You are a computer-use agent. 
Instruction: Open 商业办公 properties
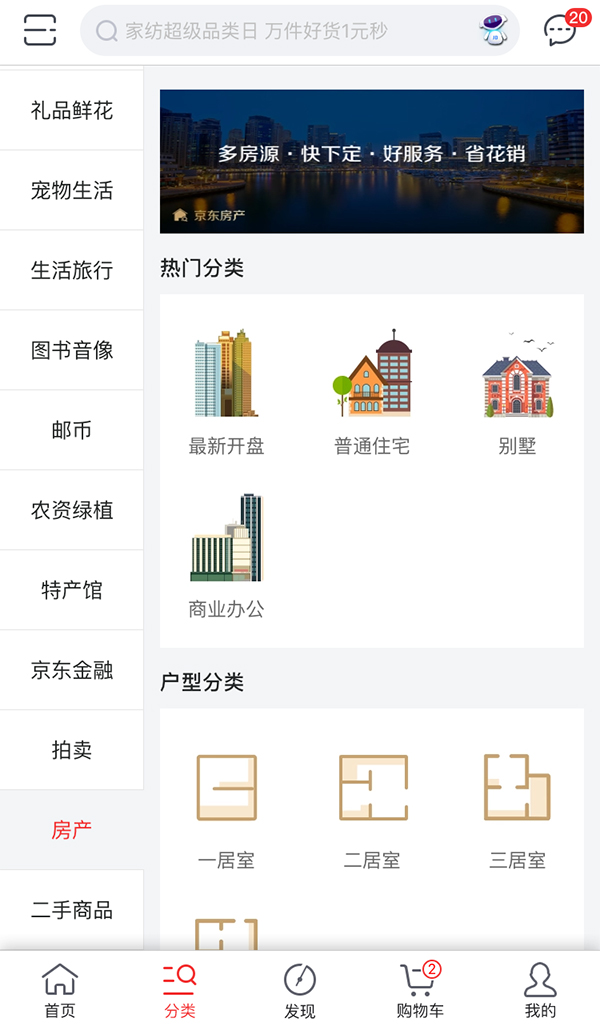[x=227, y=555]
